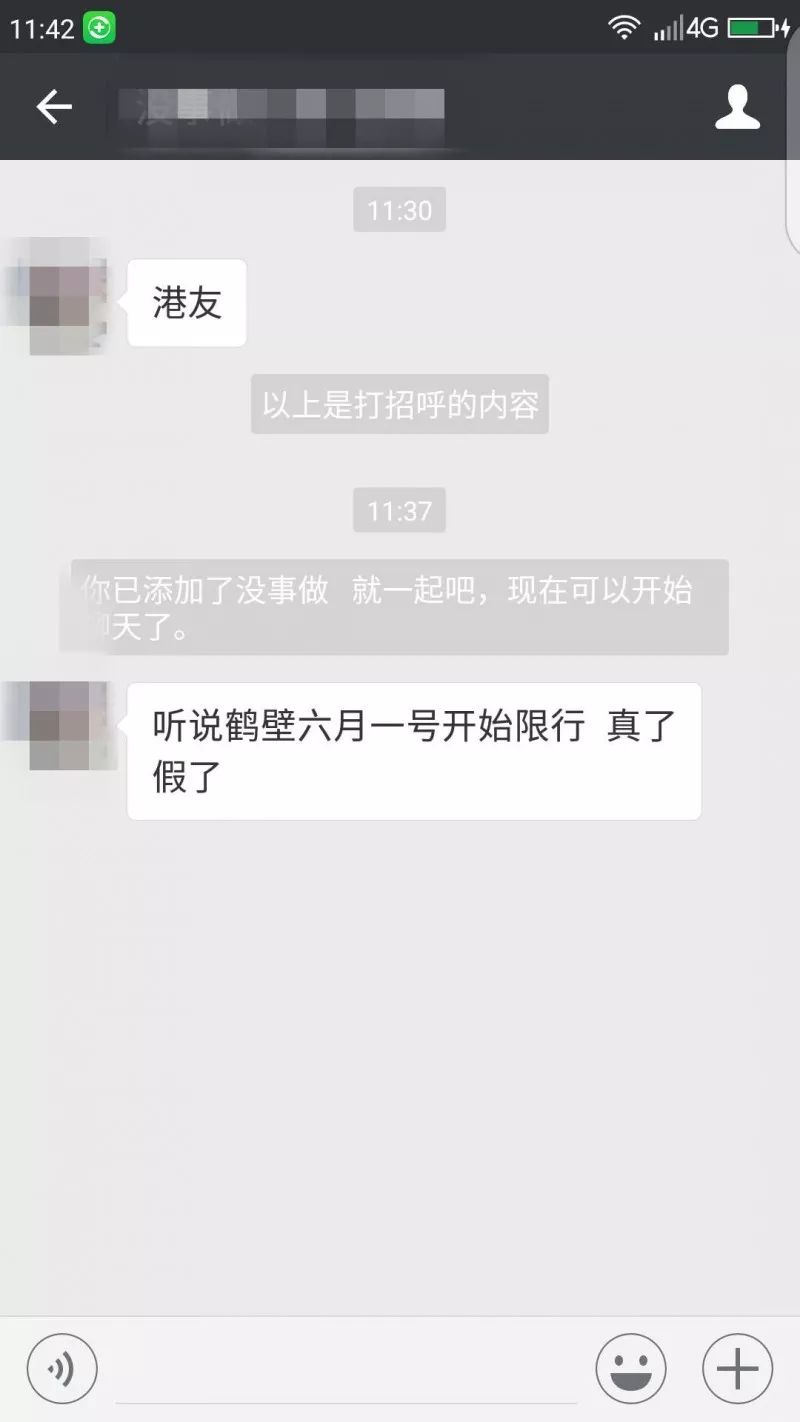Switch to voice message input

click(x=62, y=1369)
